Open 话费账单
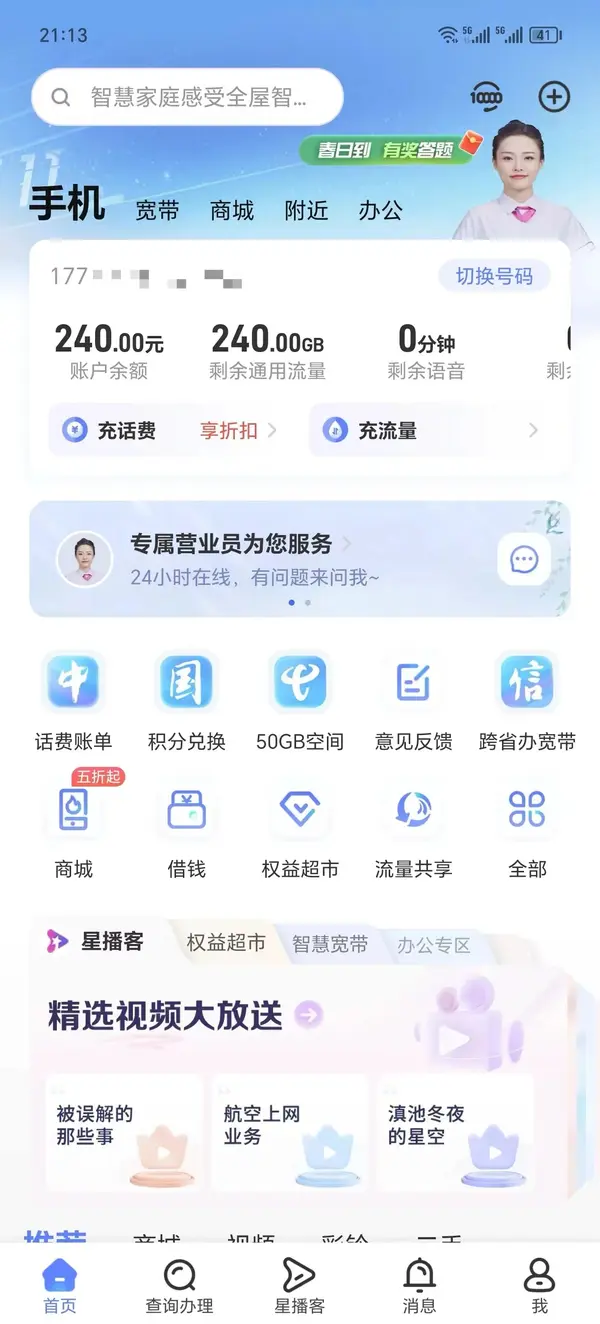This screenshot has height=1324, width=600. 73,700
